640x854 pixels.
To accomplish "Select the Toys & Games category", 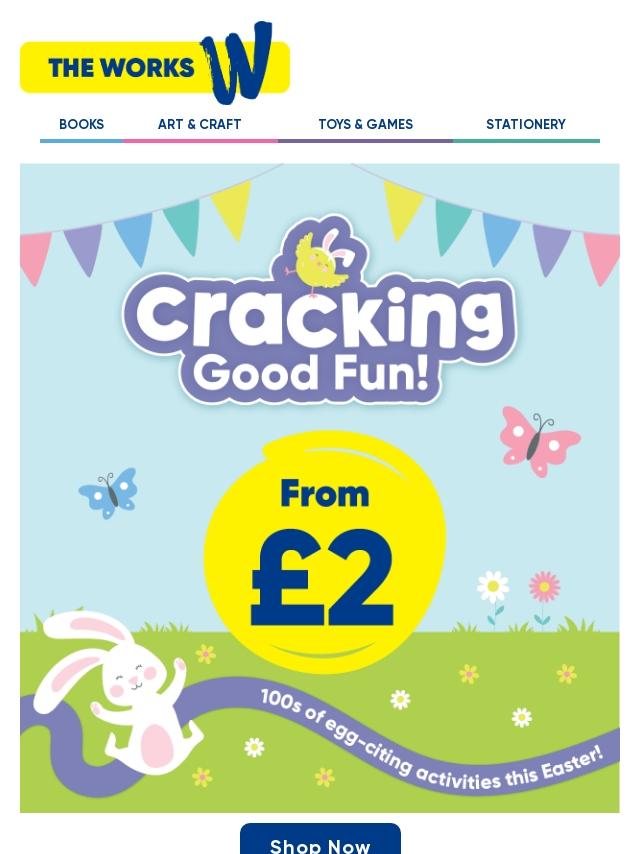I will coord(365,125).
